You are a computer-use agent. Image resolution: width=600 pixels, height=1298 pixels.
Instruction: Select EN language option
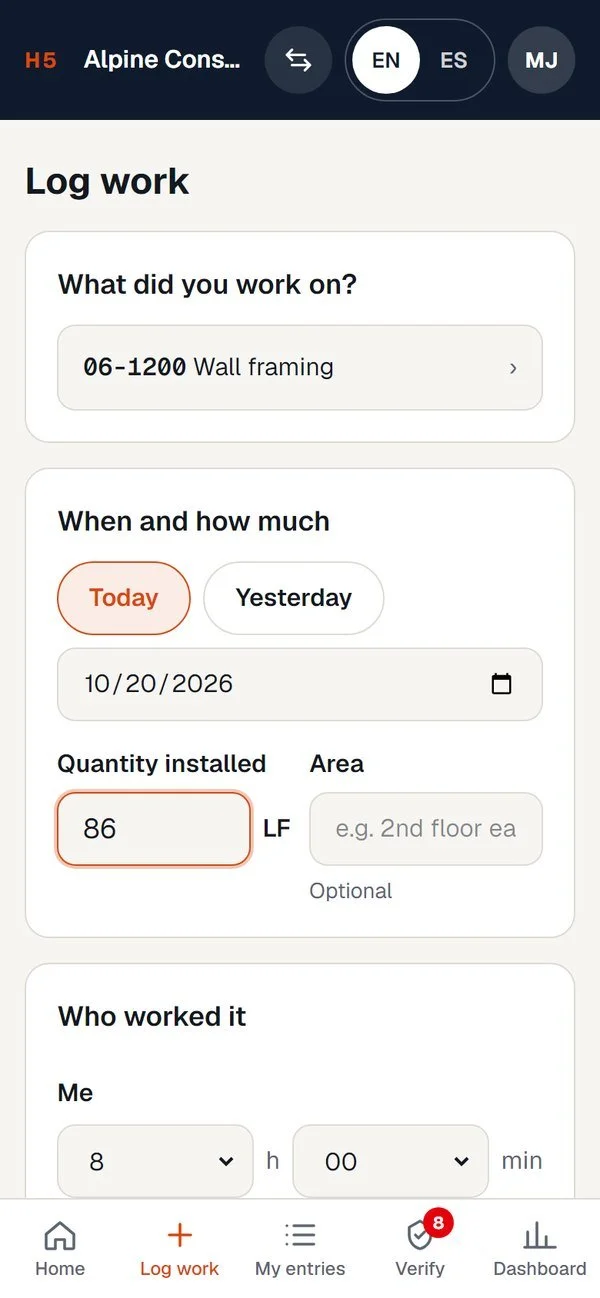coord(386,60)
